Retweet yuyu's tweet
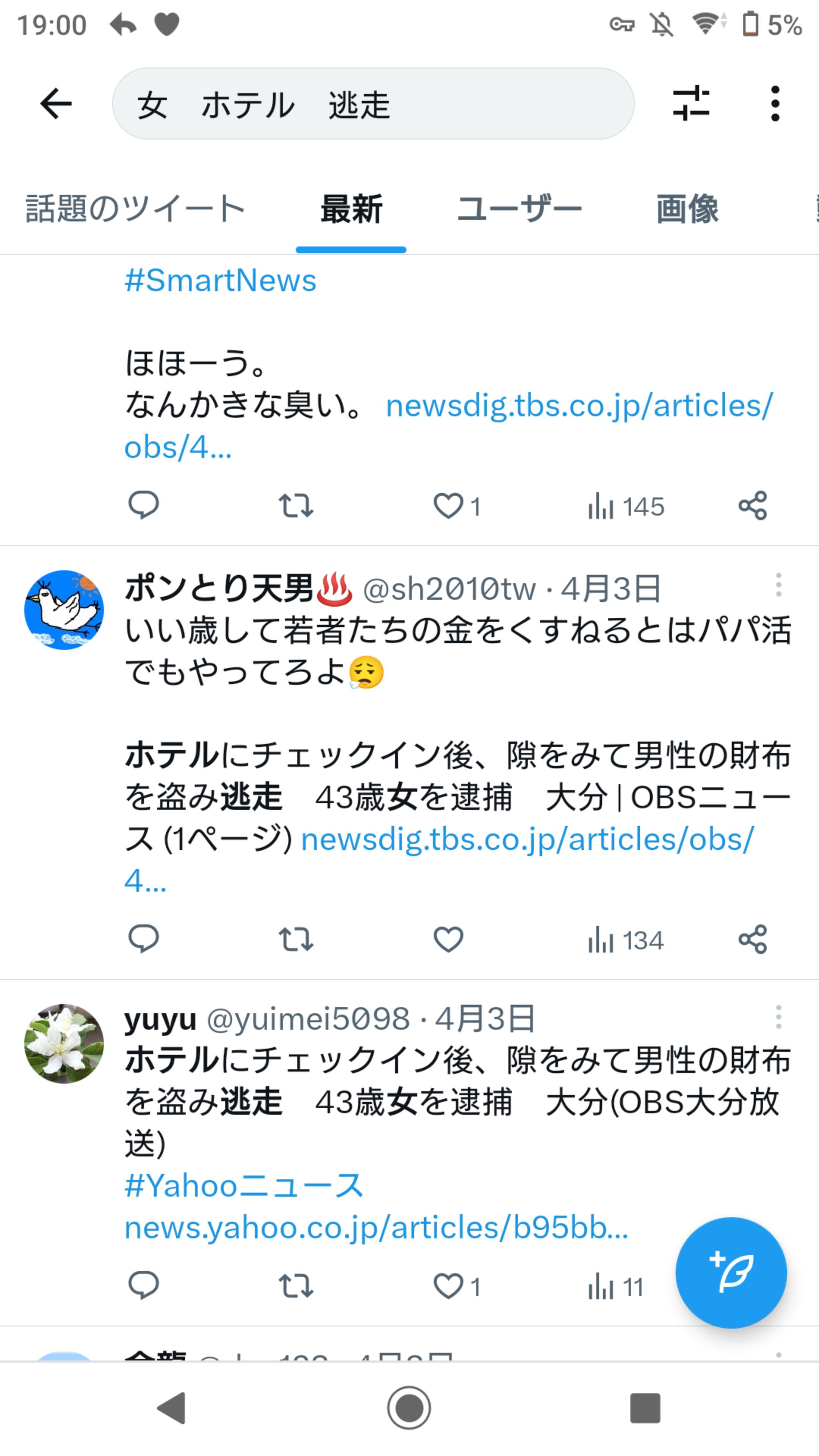Screen dimensions: 819x1456 point(296,1287)
